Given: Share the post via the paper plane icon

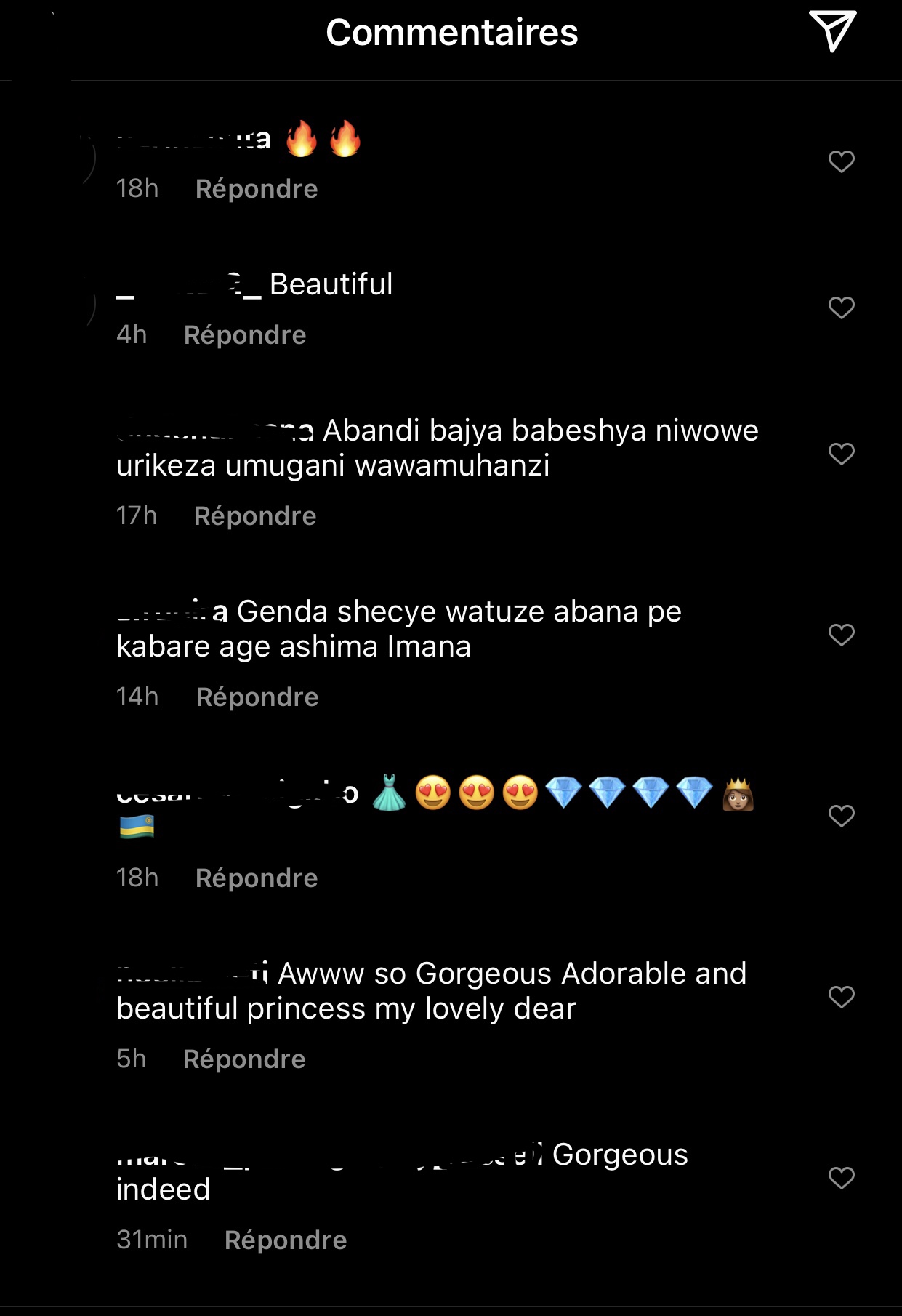Looking at the screenshot, I should [833, 31].
